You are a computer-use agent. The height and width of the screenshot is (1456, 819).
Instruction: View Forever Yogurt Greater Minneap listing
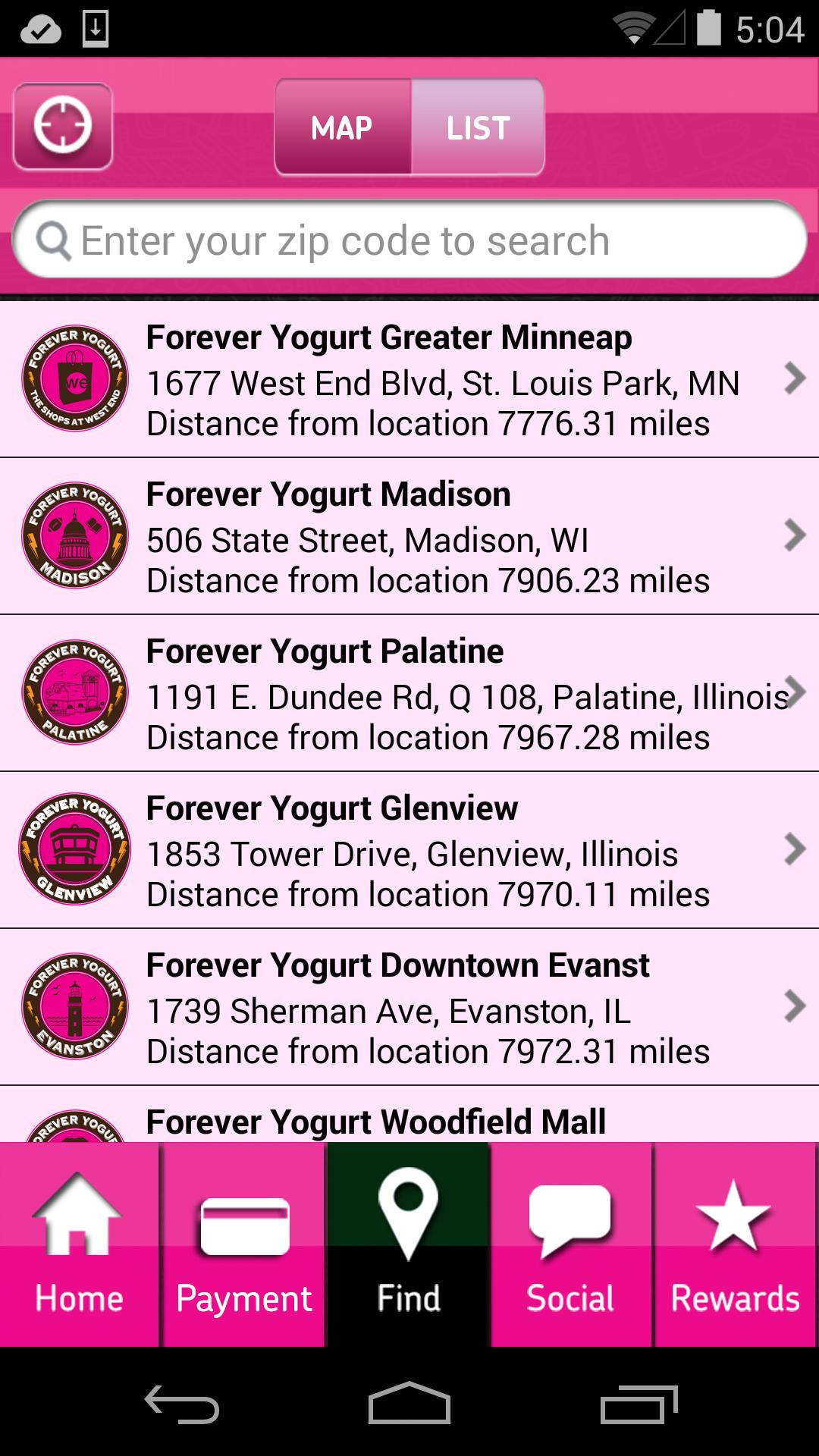click(x=409, y=379)
